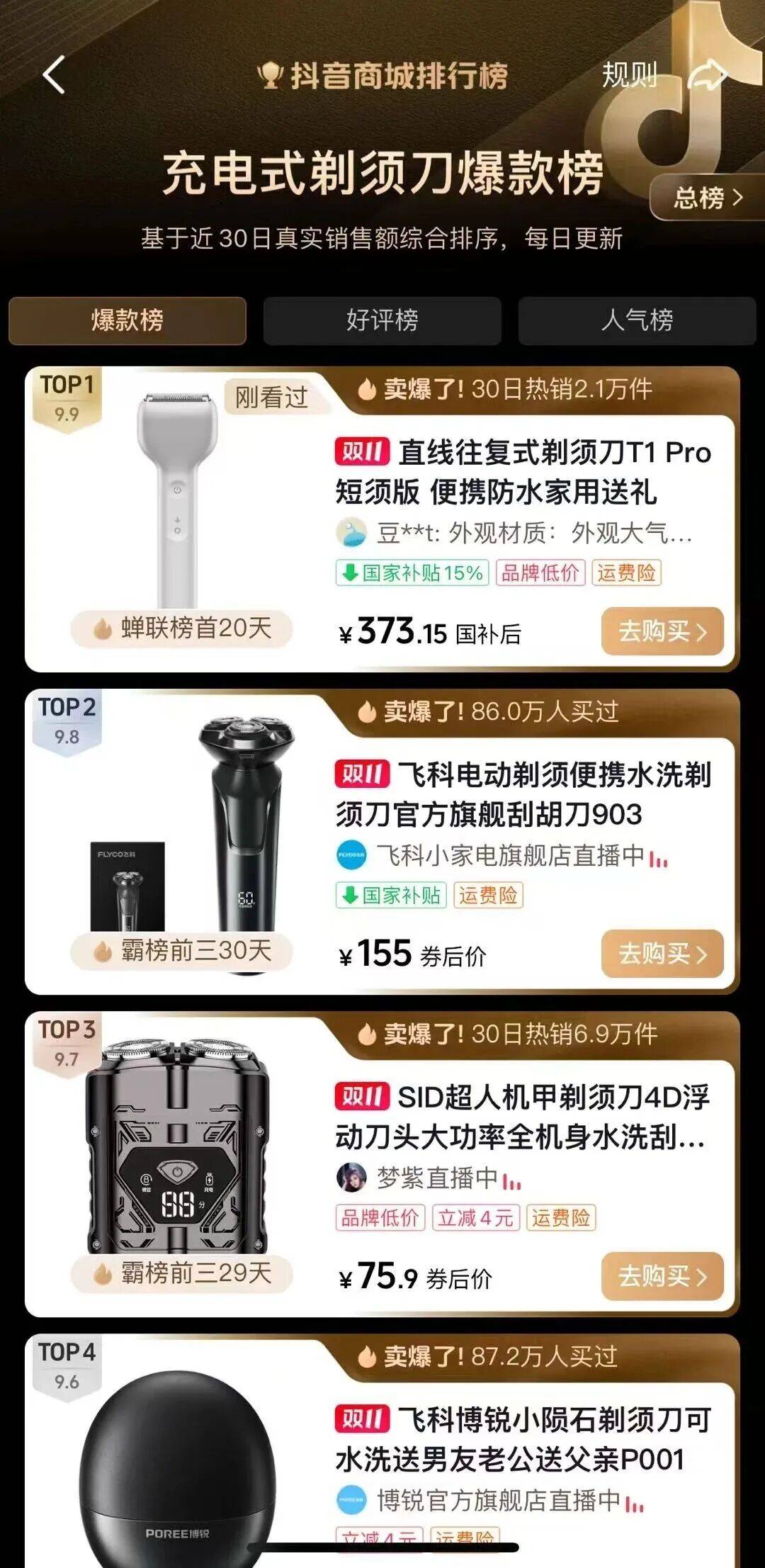
Task: Share this ranking via the arrow icon
Action: pyautogui.click(x=708, y=75)
